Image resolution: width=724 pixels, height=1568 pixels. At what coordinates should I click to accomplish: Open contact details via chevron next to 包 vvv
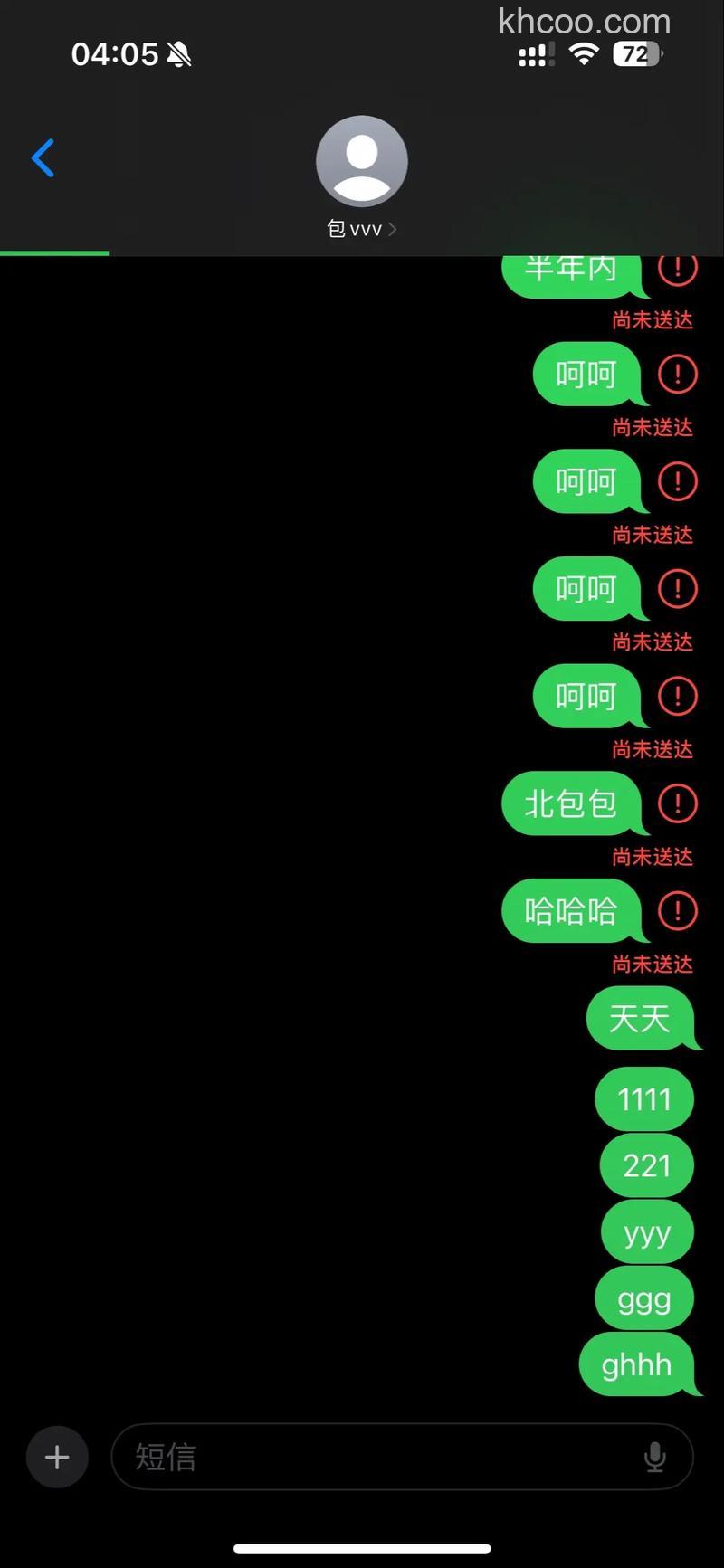(393, 229)
